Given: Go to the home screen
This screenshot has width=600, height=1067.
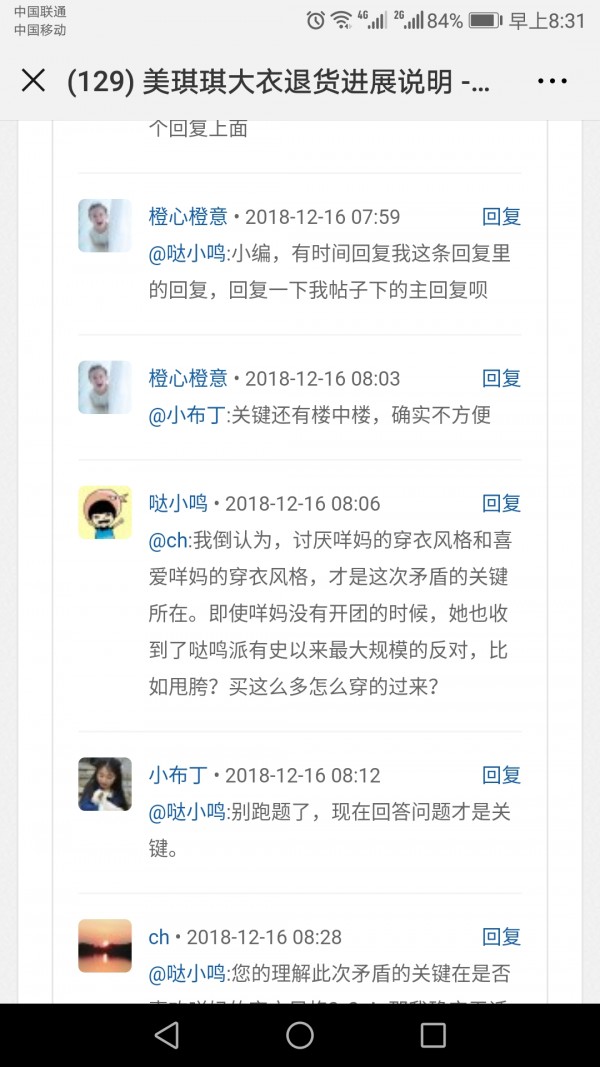Looking at the screenshot, I should (x=300, y=1036).
